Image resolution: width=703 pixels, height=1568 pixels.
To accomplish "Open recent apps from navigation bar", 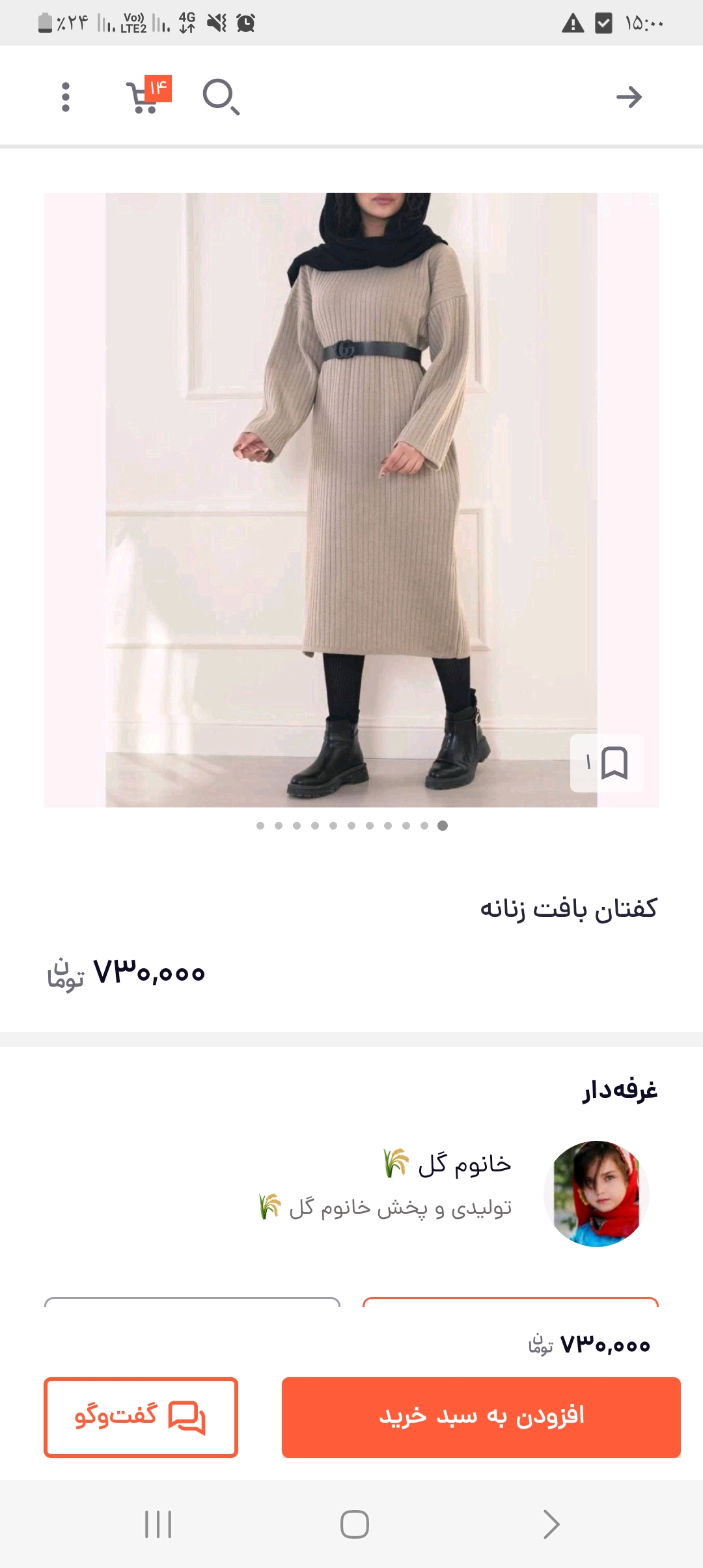I will coord(158,1524).
